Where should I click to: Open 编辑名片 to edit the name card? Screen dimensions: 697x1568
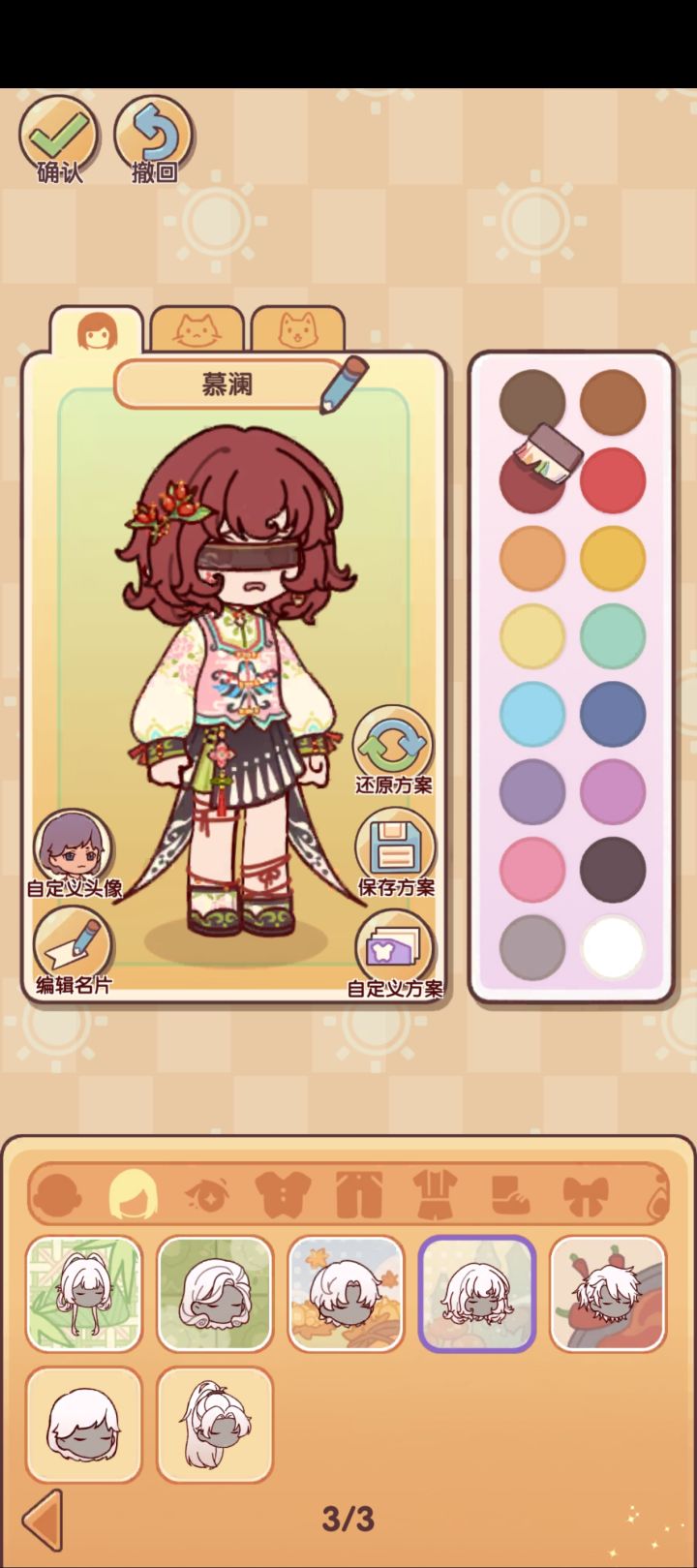point(74,951)
